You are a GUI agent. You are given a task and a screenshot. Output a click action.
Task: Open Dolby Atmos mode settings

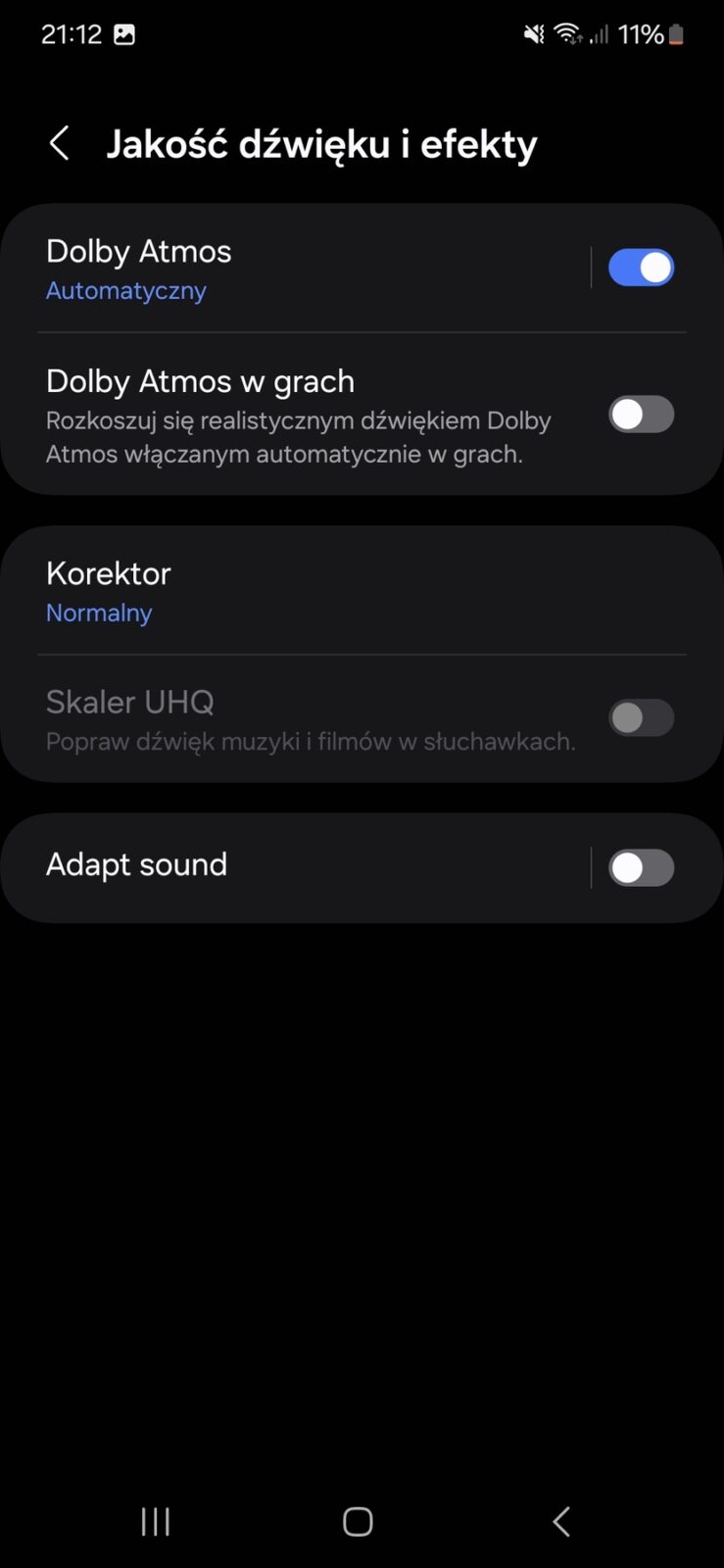pos(294,269)
